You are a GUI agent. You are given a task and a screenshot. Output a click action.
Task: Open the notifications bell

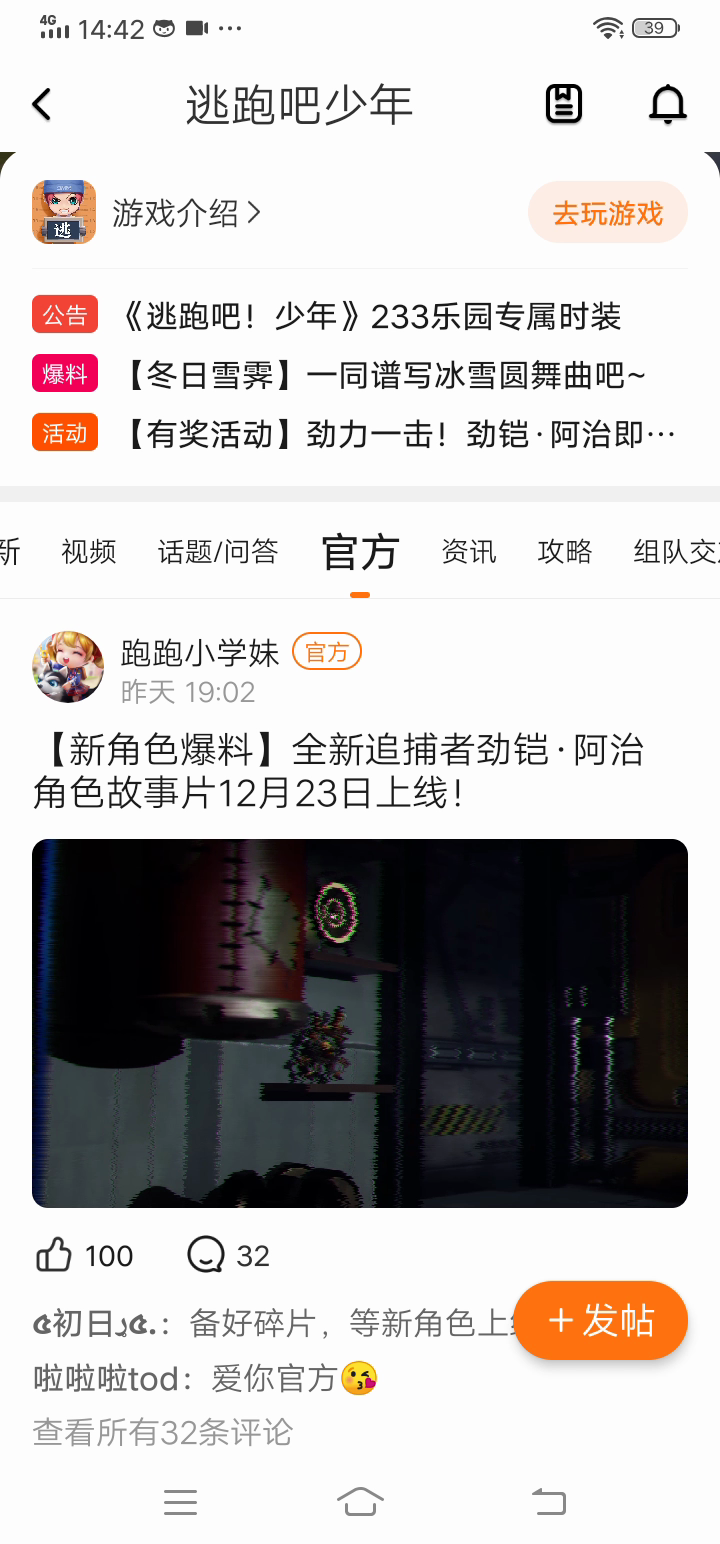(667, 104)
